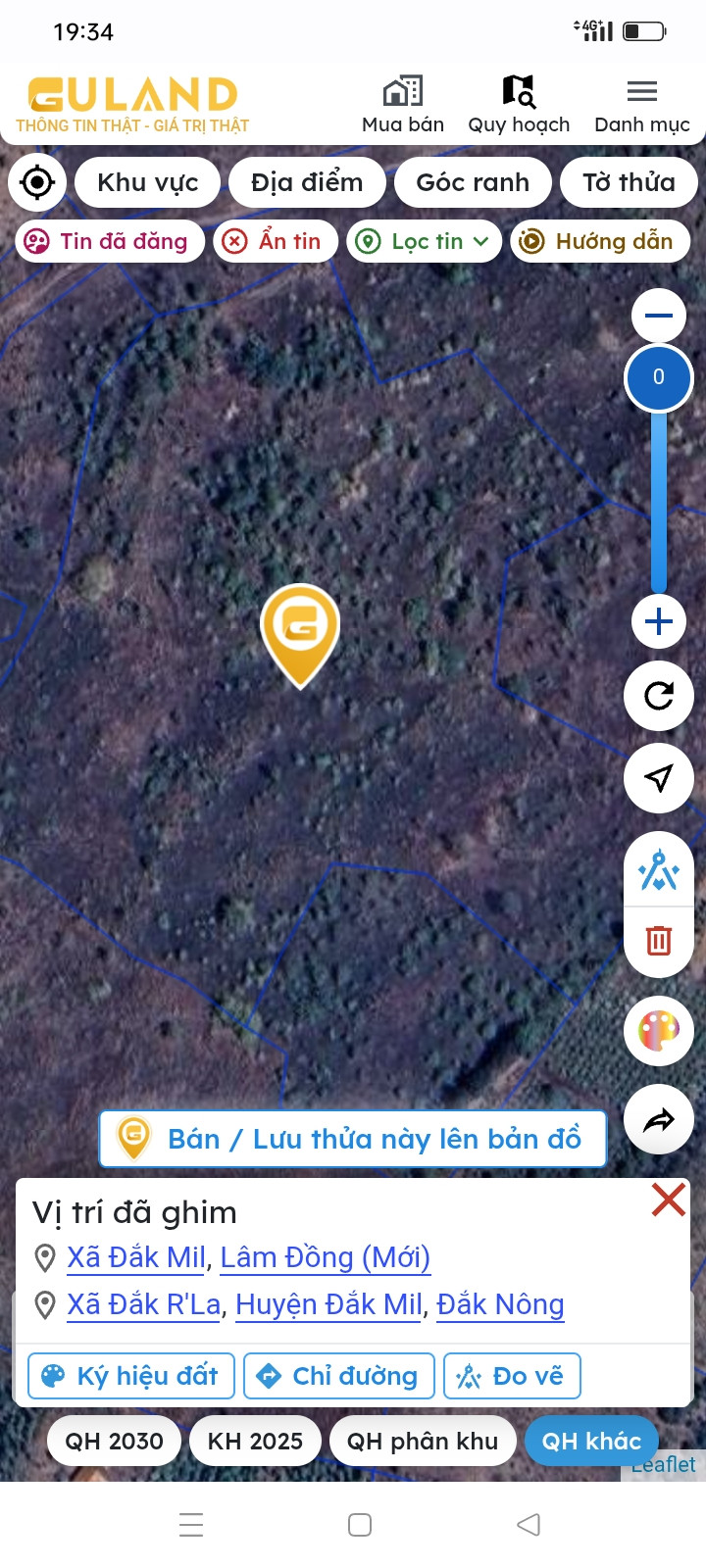Get directions with Chỉ đường
This screenshot has height=1568, width=706.
[339, 1376]
